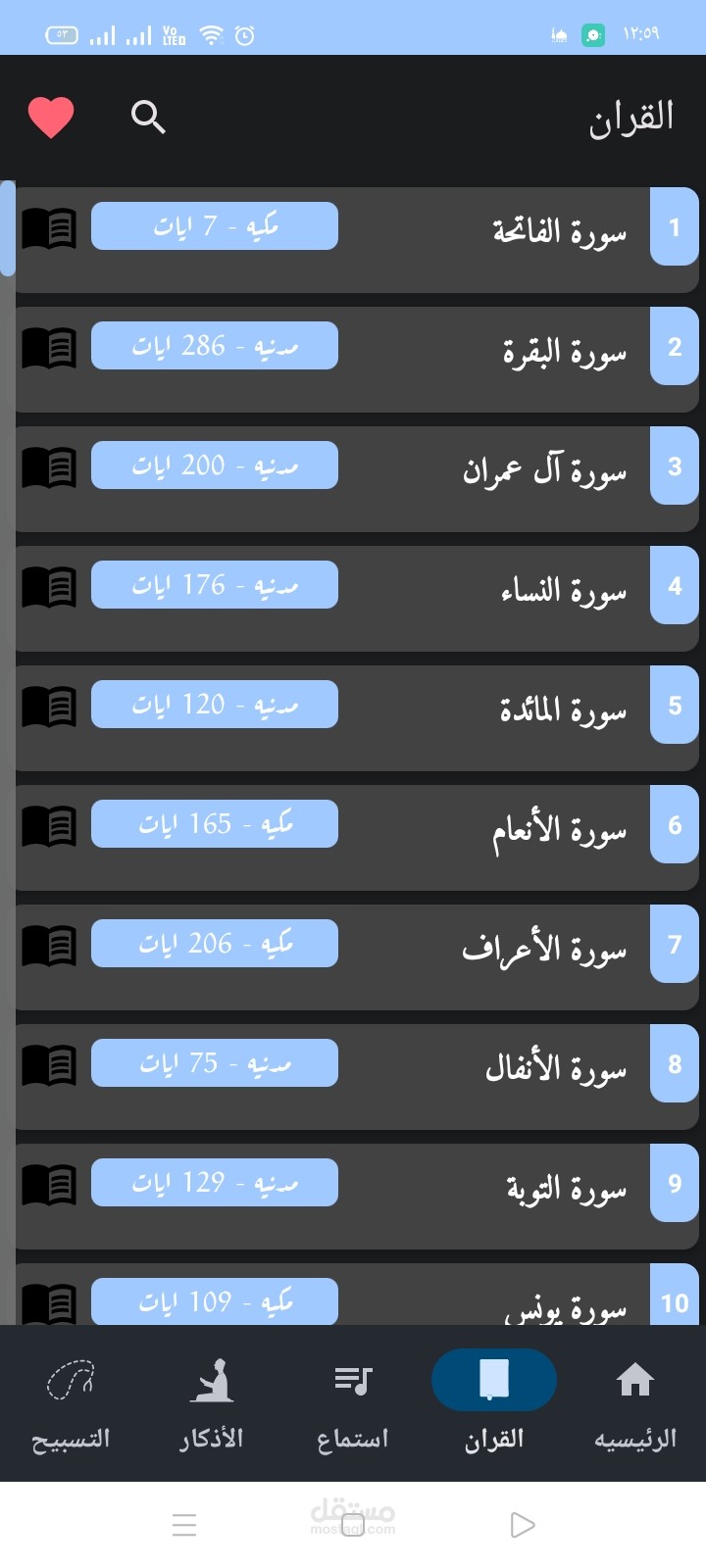Open the search icon in the app bar
The height and width of the screenshot is (1568, 706).
click(148, 117)
